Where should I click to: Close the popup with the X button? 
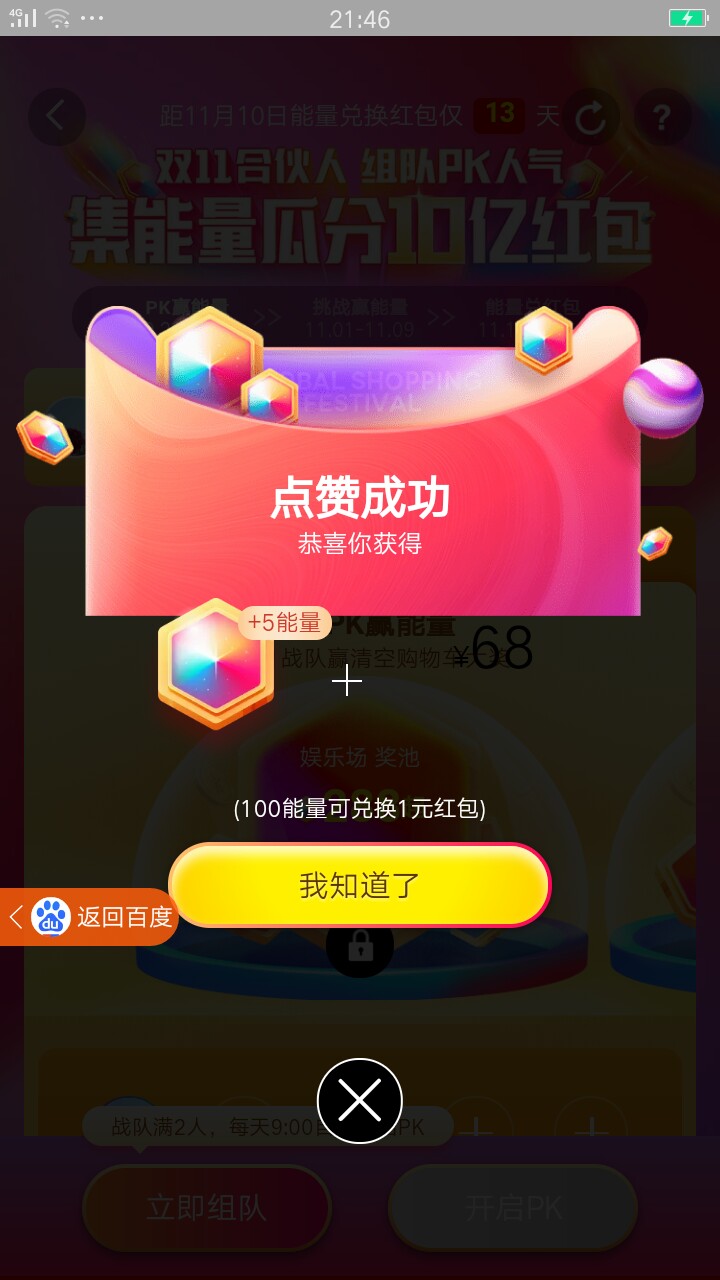coord(360,1101)
